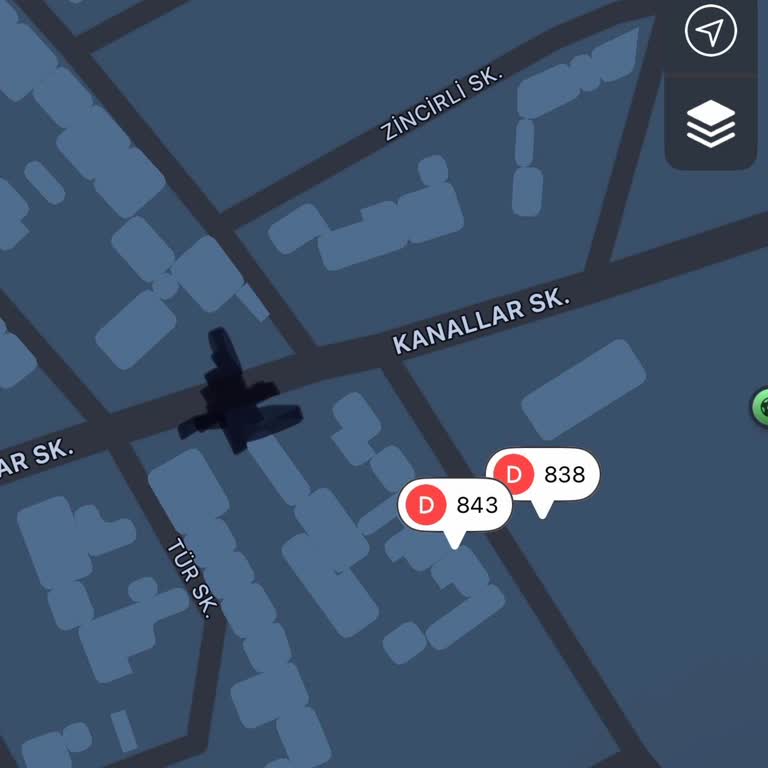
Task: Select the D 838 map marker
Action: (543, 475)
